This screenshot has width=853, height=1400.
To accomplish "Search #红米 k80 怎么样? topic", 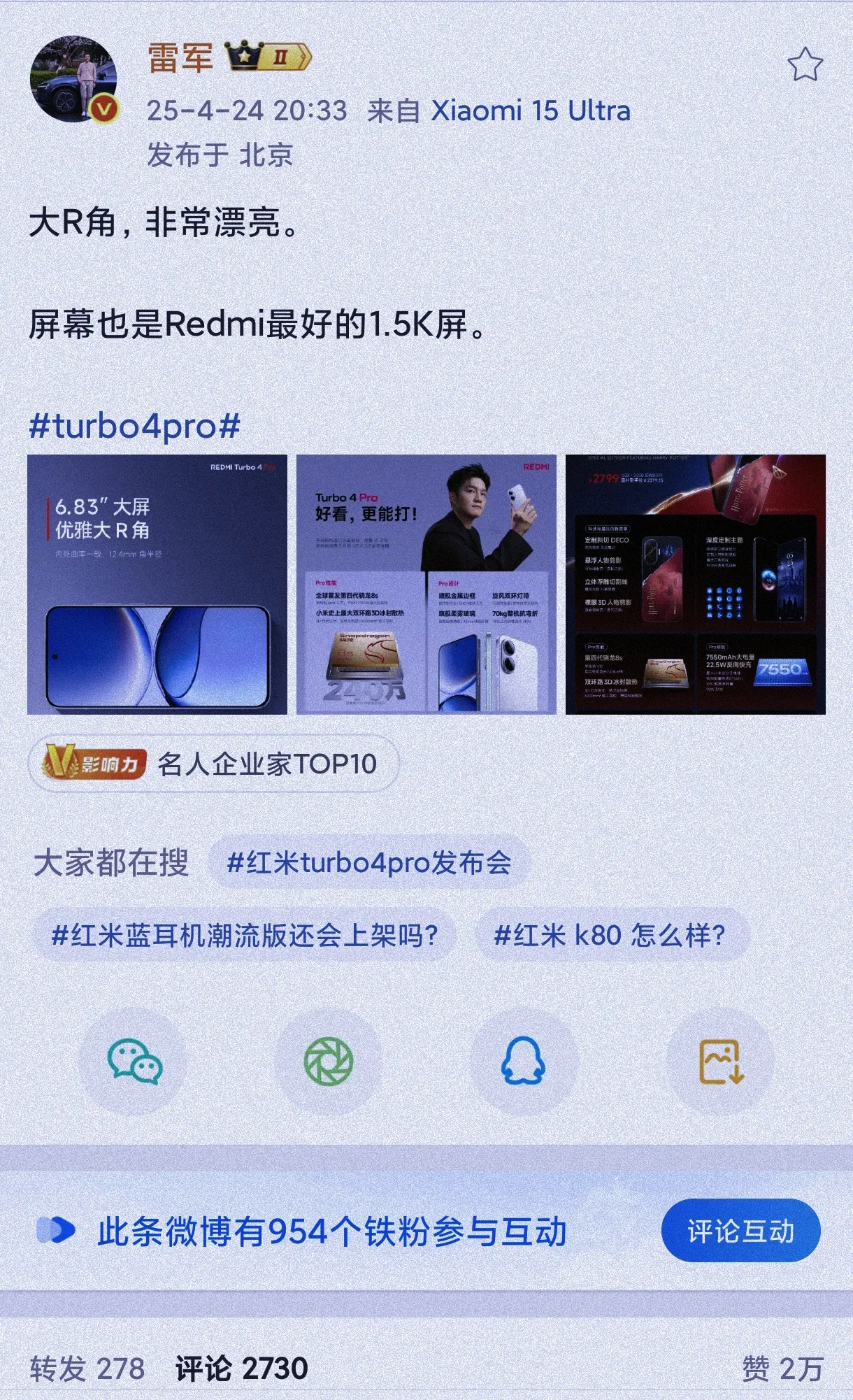I will [610, 935].
